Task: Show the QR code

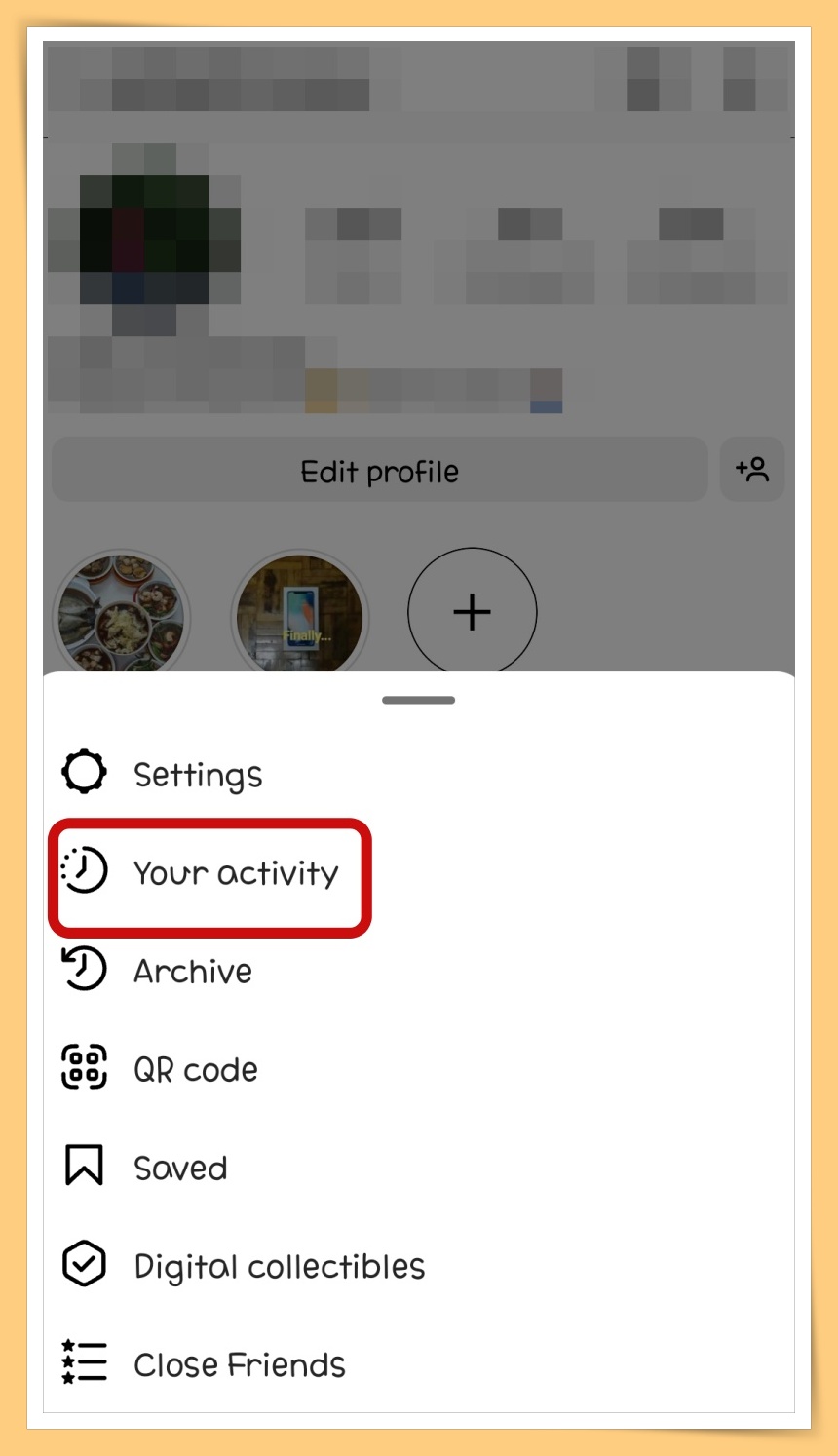Action: 195,1069
